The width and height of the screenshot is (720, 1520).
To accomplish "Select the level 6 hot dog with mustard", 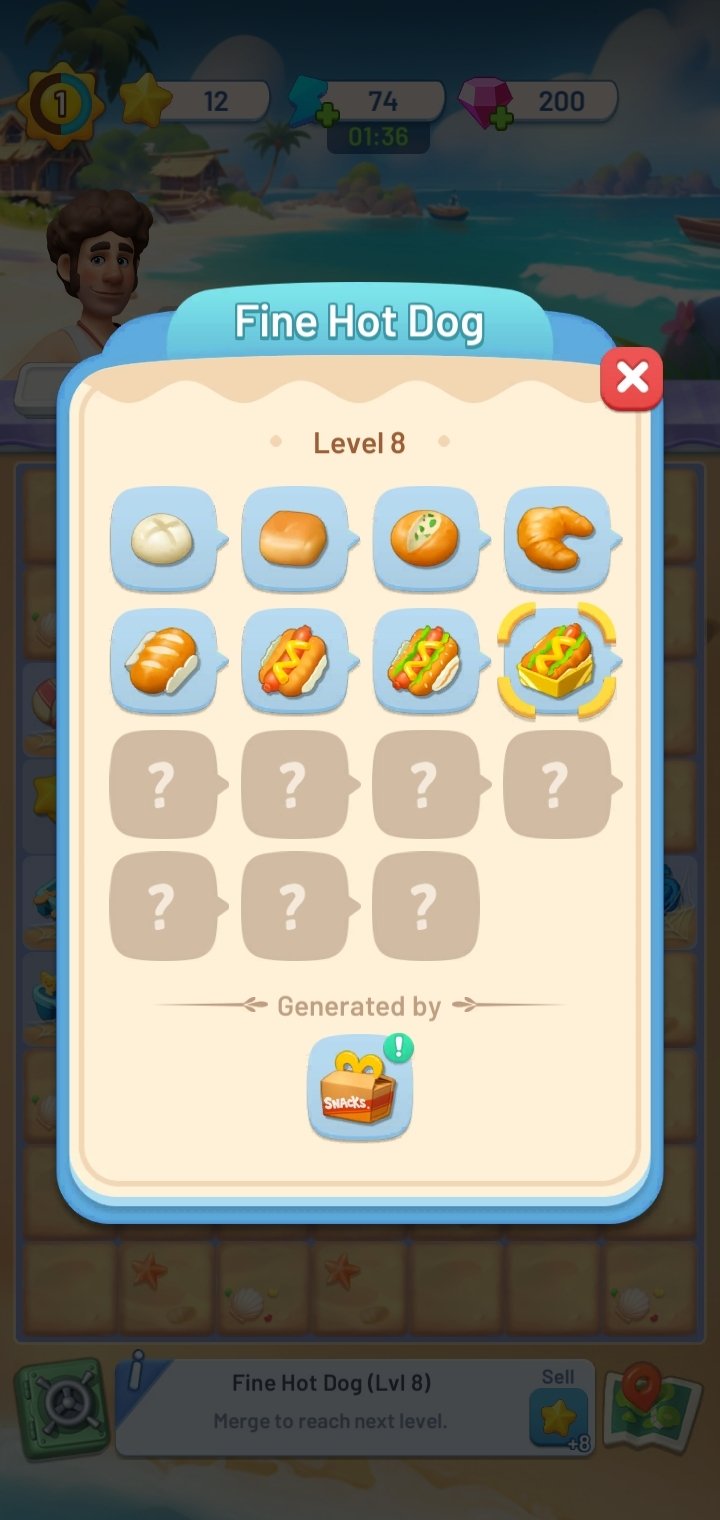I will pos(294,661).
